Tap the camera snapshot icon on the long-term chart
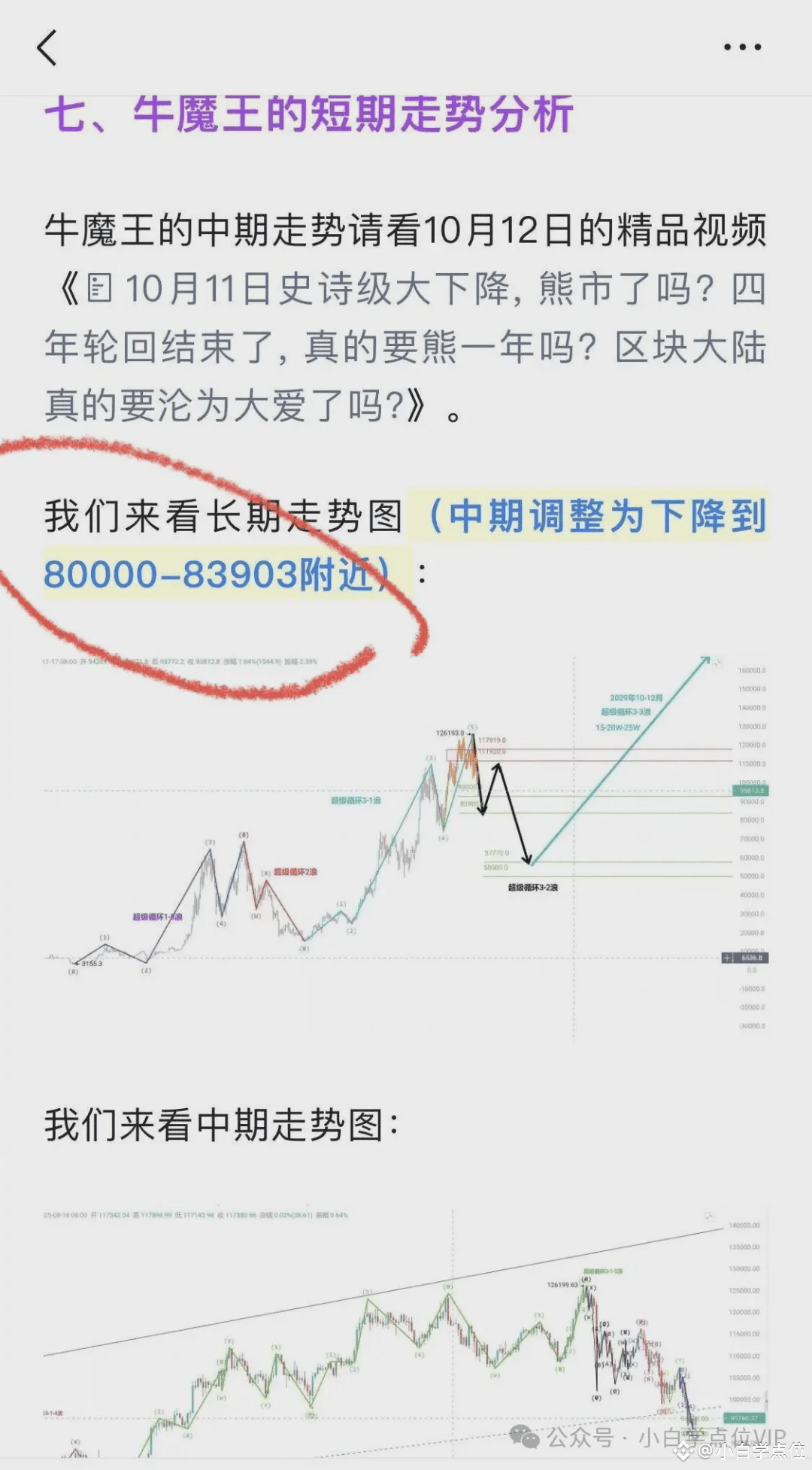 tap(720, 662)
